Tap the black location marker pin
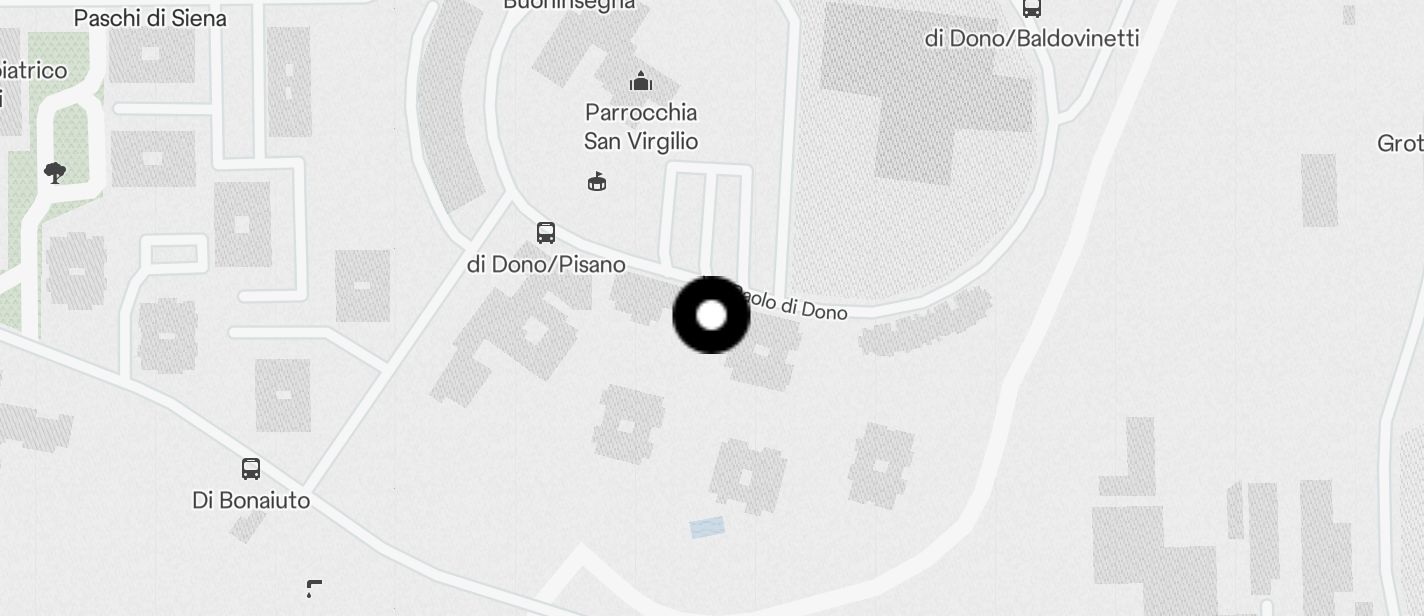The width and height of the screenshot is (1424, 616). point(711,315)
